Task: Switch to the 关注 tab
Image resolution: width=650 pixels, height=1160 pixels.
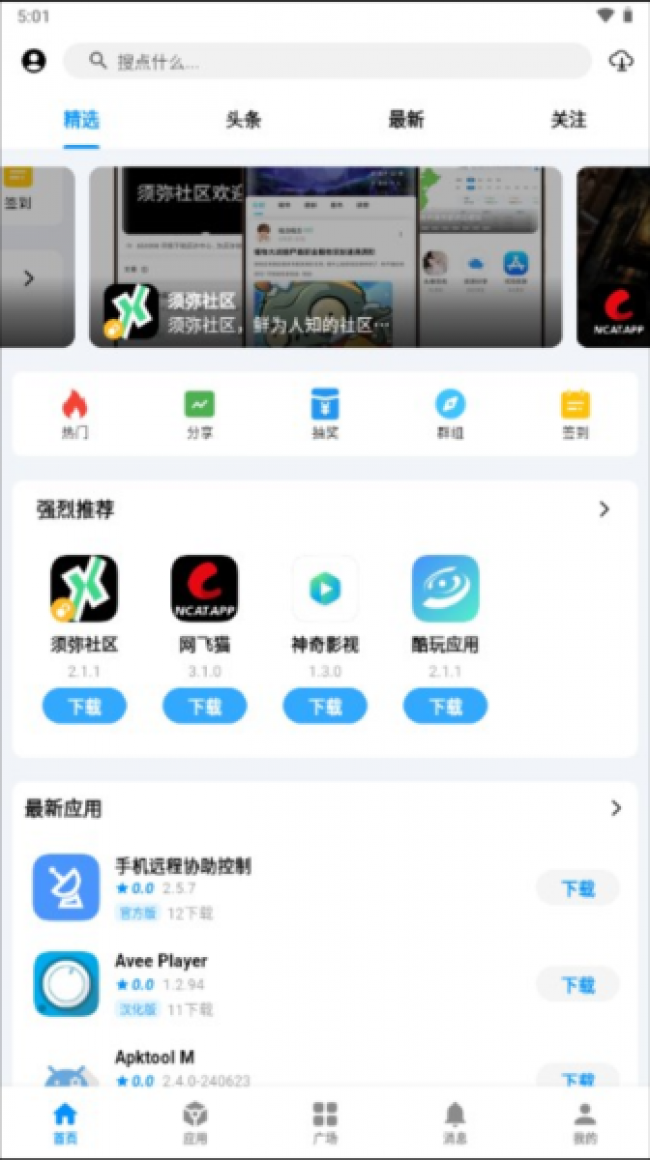Action: 569,120
